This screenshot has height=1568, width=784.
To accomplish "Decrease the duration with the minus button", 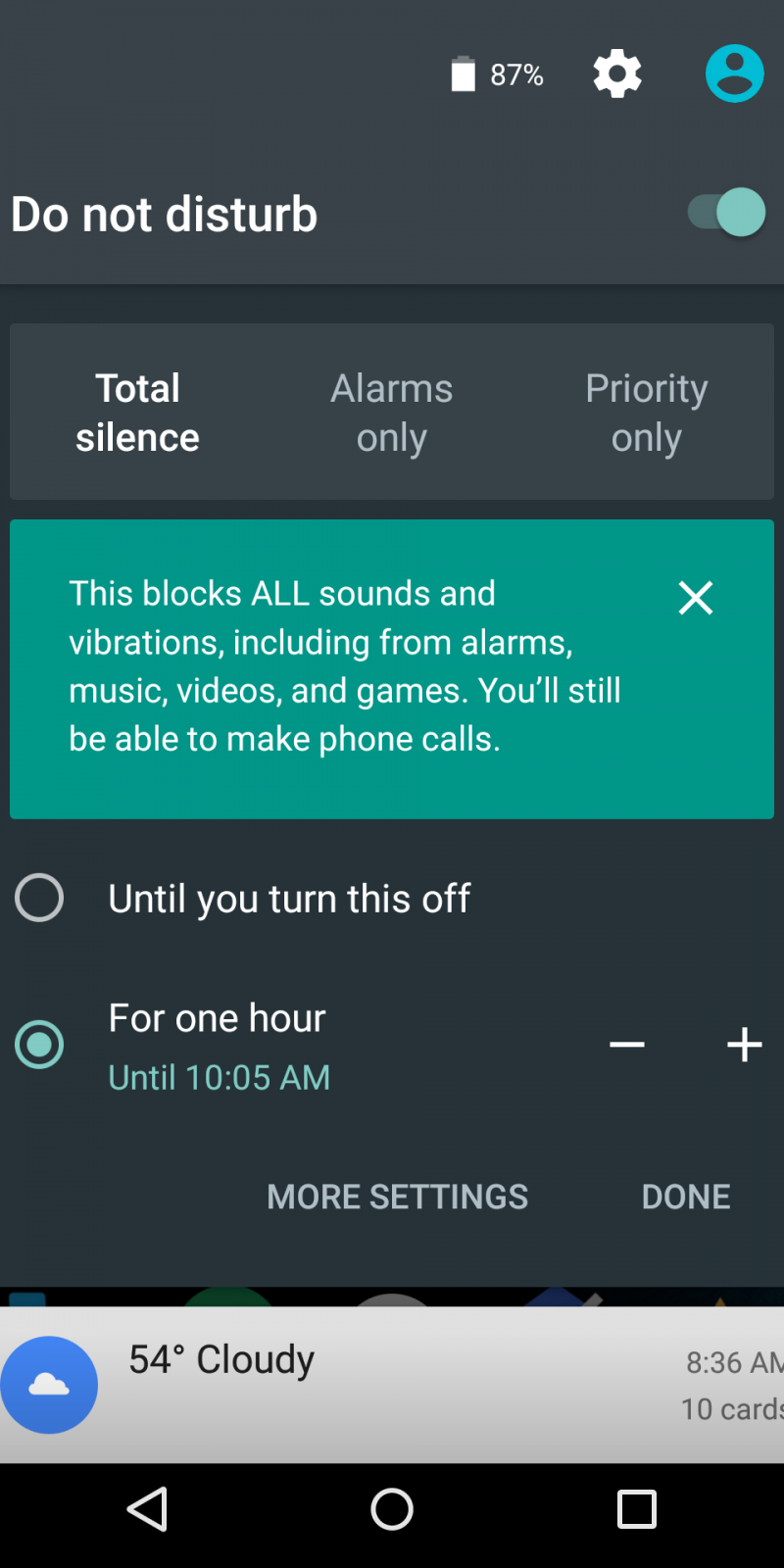I will point(627,1045).
